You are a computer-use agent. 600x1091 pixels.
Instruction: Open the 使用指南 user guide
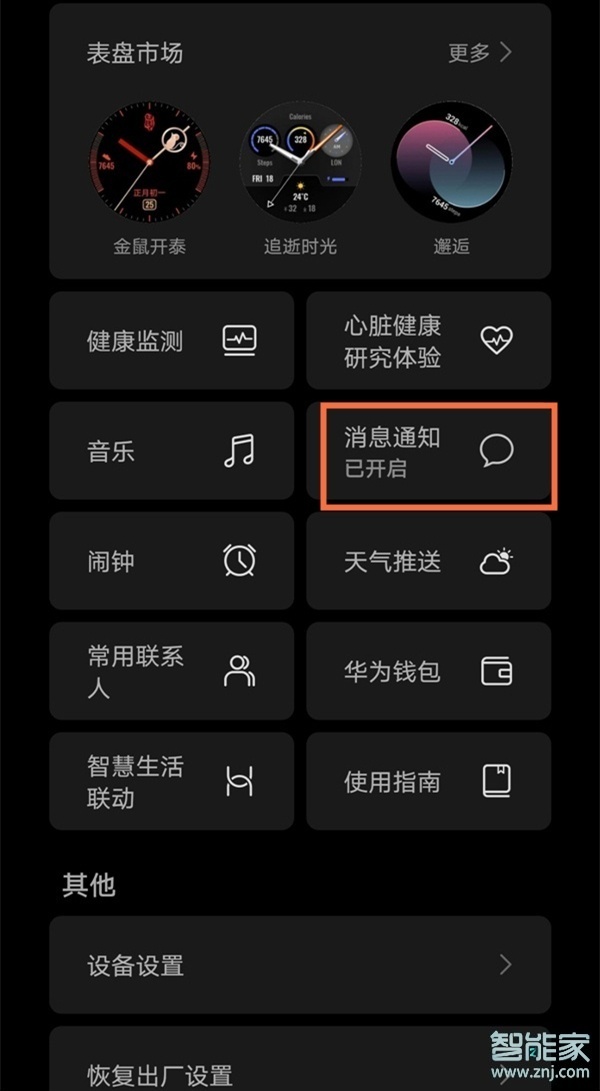coord(428,781)
